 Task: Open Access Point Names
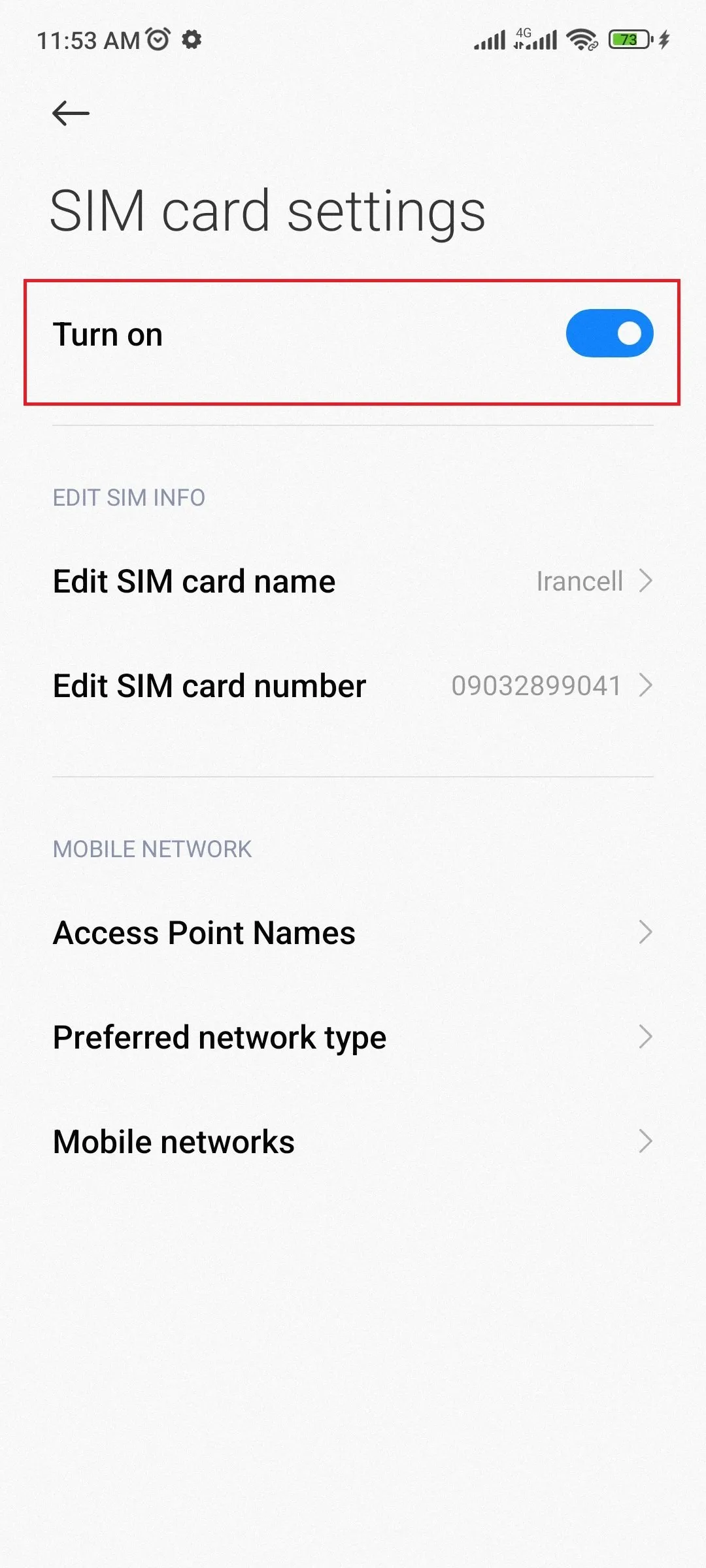click(x=353, y=932)
